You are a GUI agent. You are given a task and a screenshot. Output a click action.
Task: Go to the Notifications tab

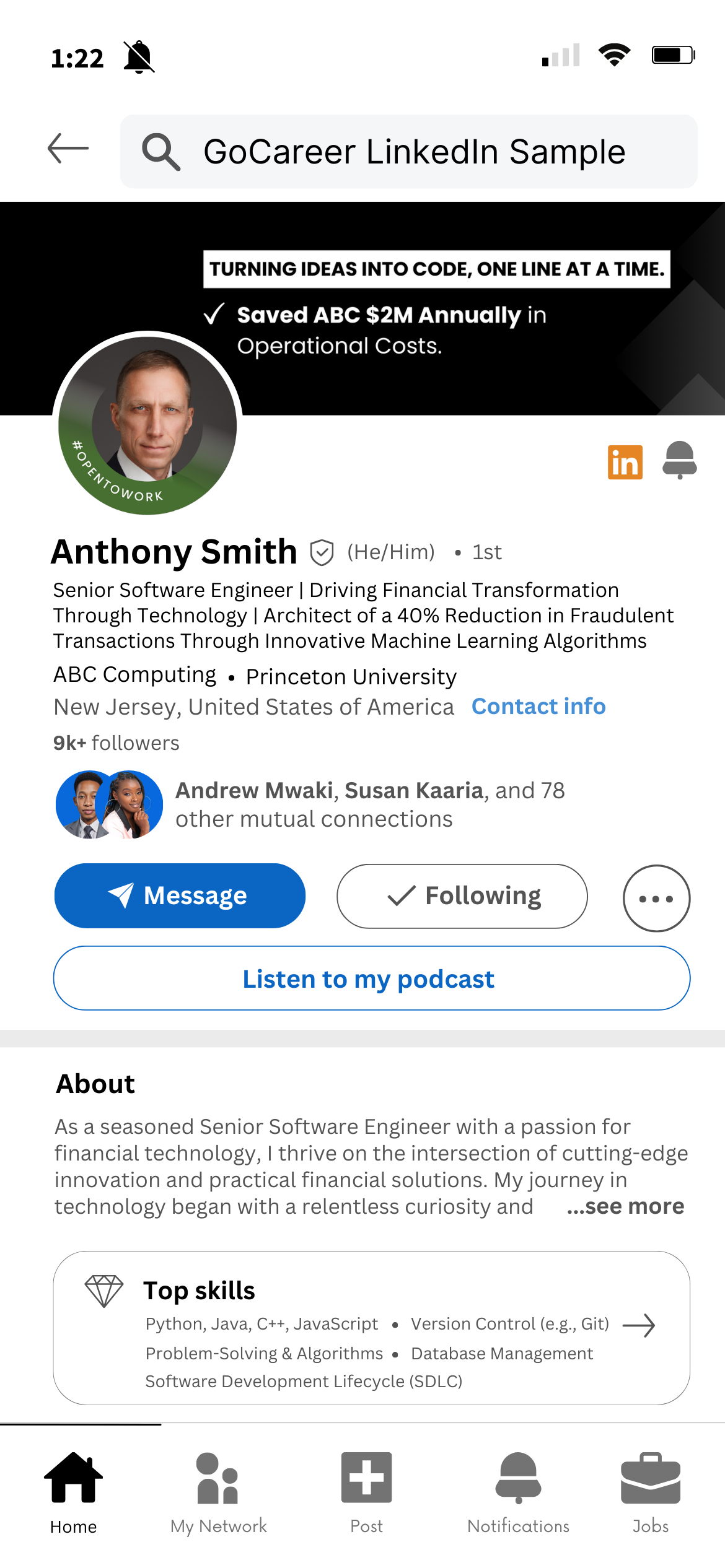pos(518,1492)
